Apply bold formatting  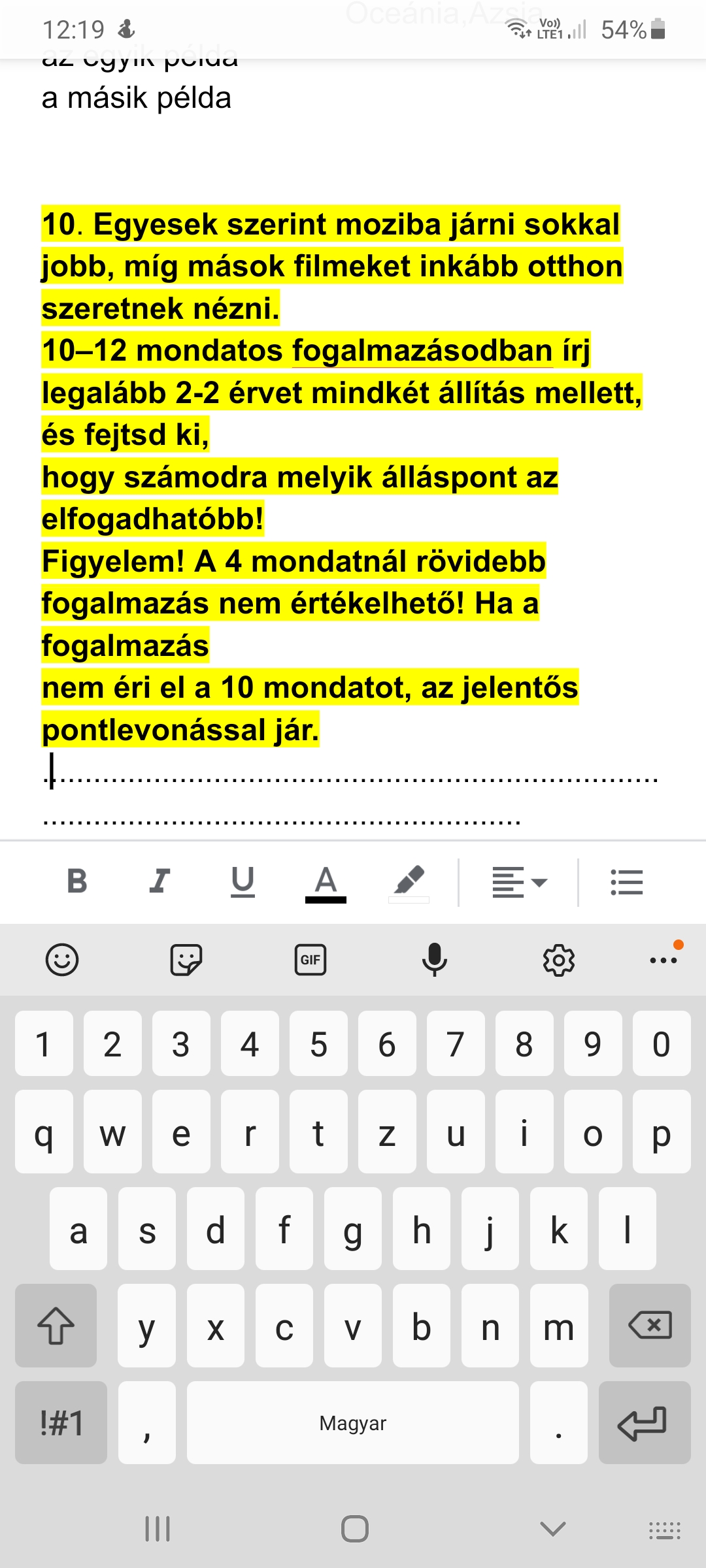tap(77, 881)
